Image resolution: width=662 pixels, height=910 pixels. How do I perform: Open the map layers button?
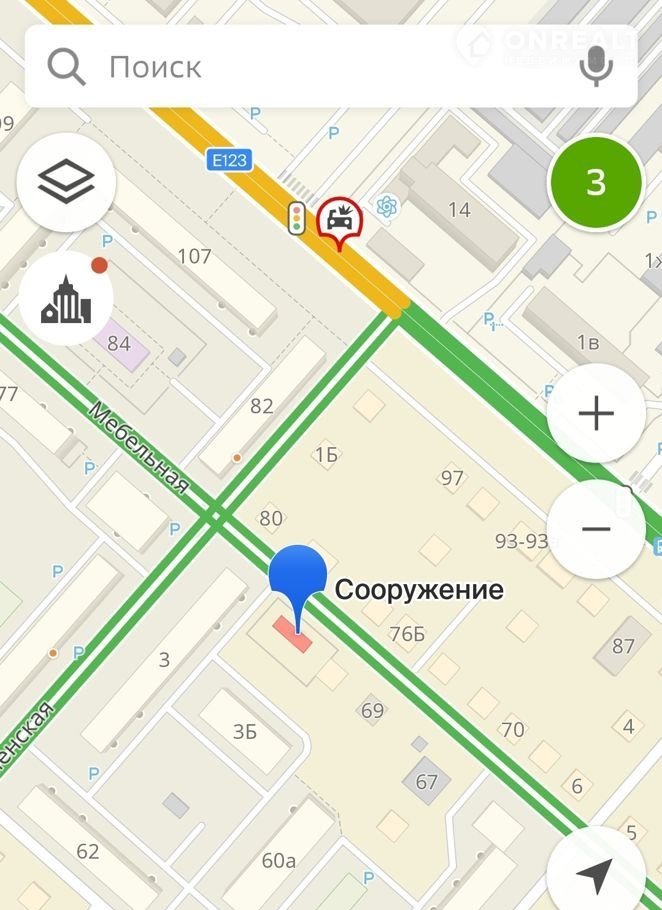(66, 182)
